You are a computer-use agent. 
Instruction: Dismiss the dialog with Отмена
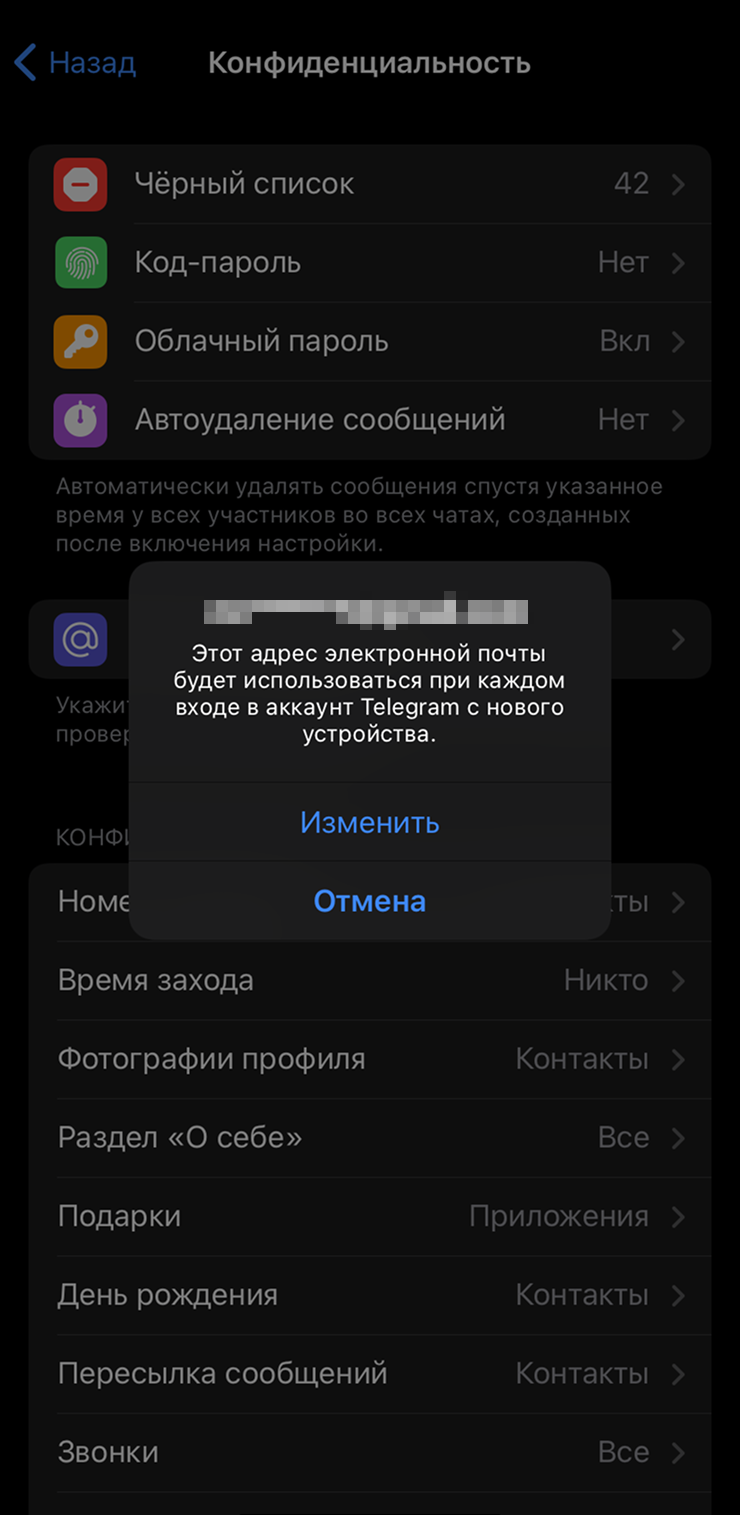point(369,901)
